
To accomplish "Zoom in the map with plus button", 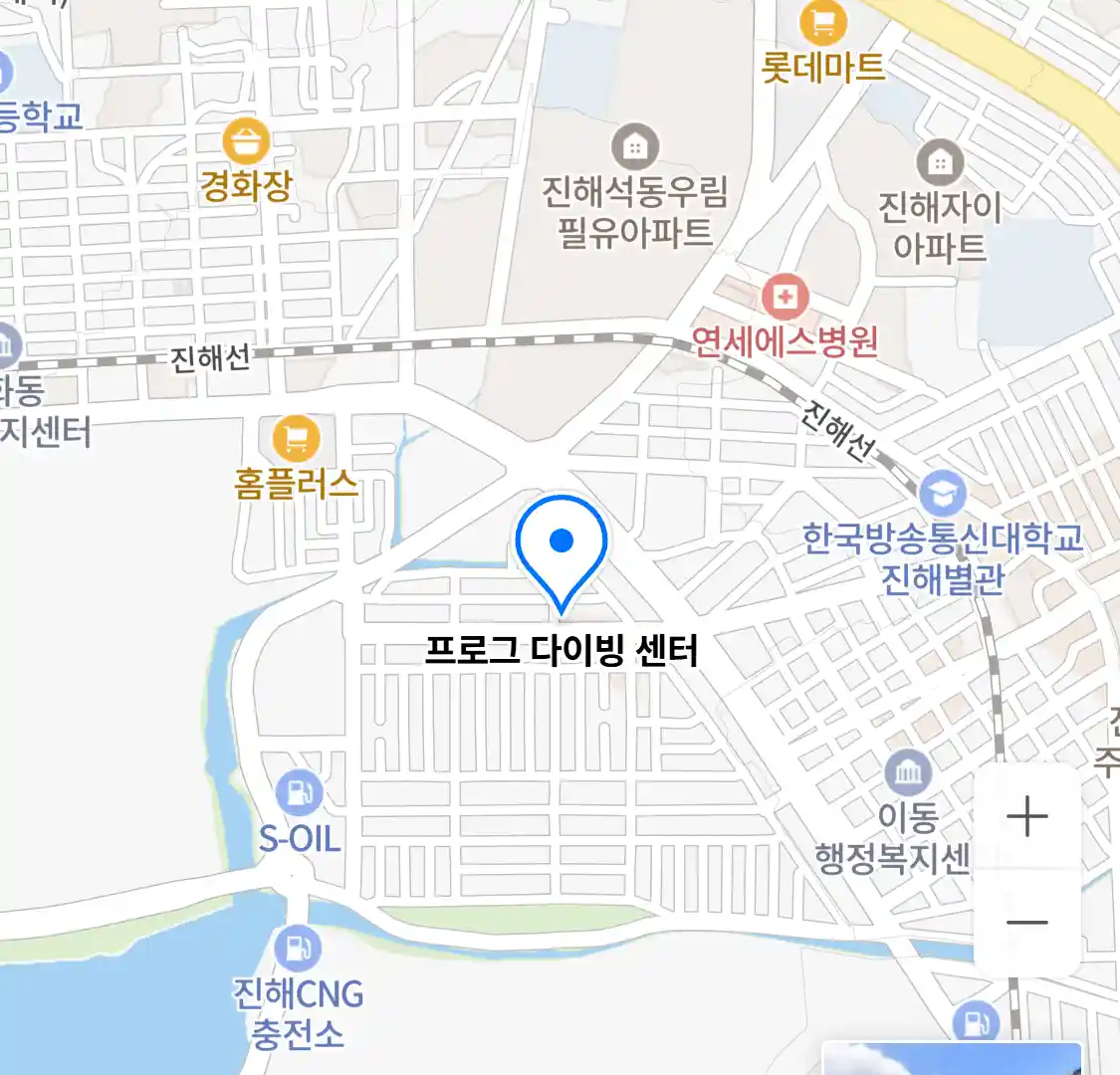I will tap(1026, 817).
